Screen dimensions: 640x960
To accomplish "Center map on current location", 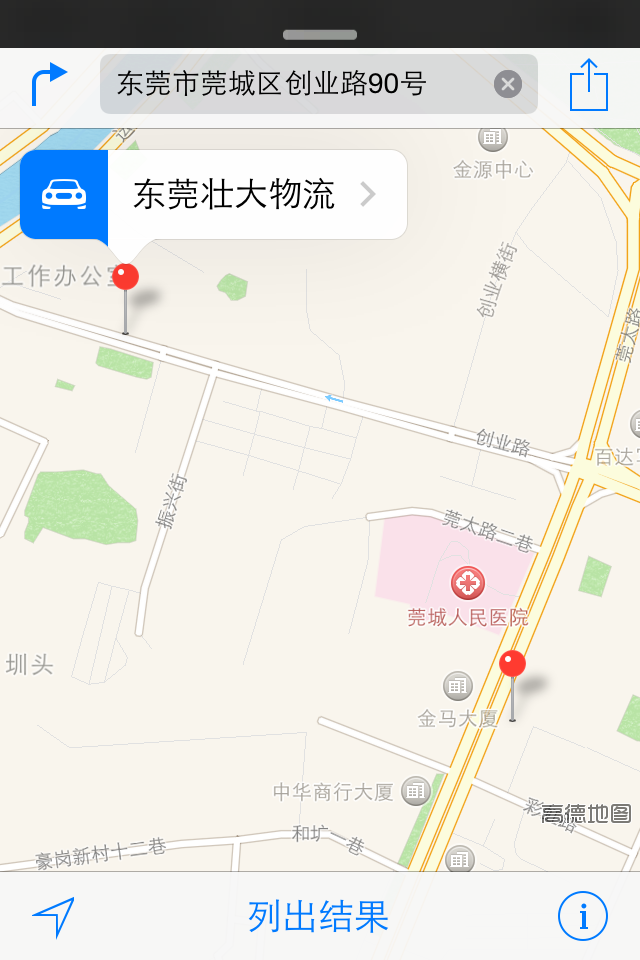I will pos(54,916).
